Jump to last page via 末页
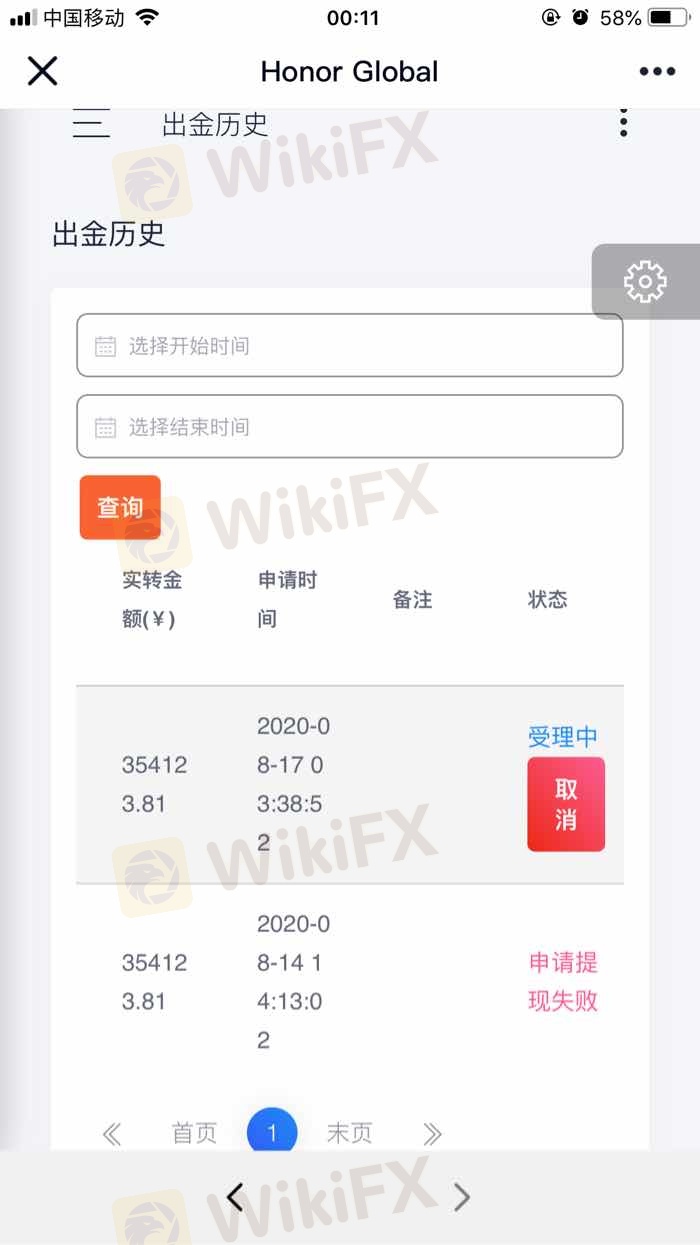 click(x=349, y=1133)
